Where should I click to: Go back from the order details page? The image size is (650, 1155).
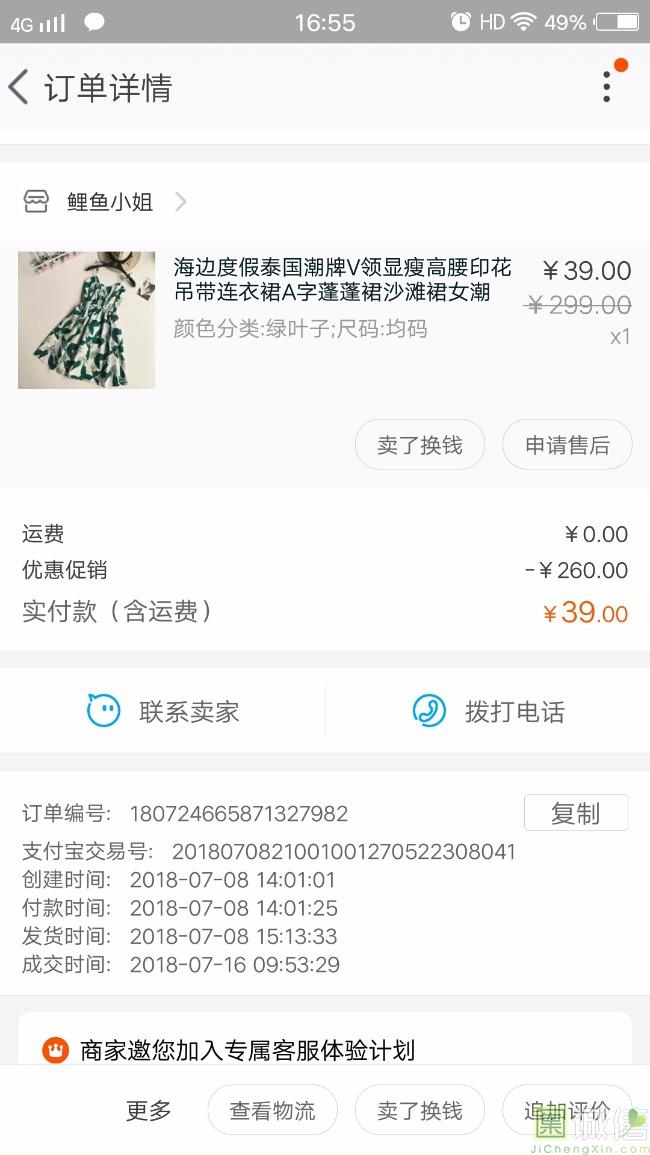coord(20,87)
